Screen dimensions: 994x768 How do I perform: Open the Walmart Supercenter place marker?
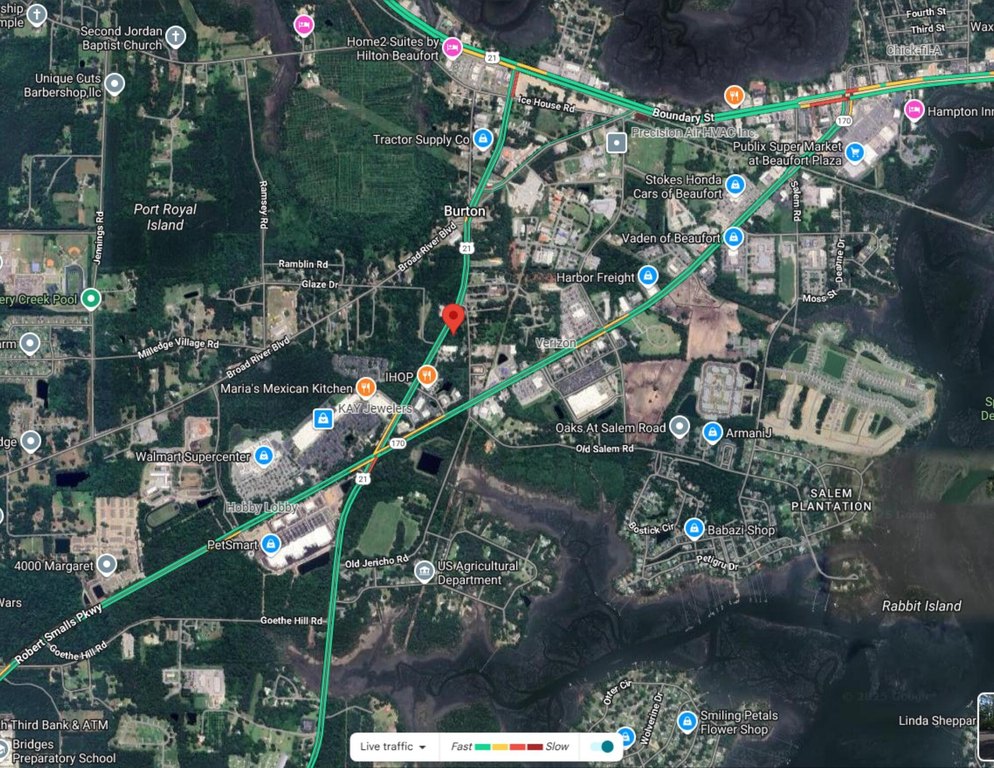pyautogui.click(x=264, y=456)
